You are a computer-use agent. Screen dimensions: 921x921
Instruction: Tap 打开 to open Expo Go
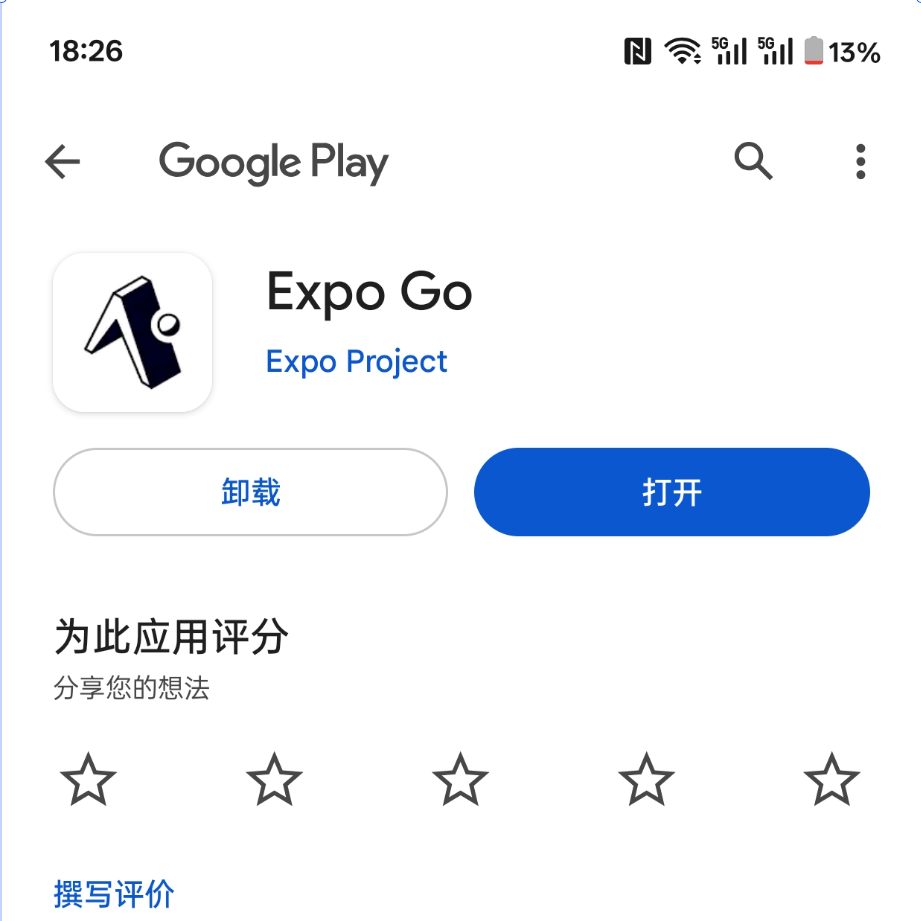point(671,492)
